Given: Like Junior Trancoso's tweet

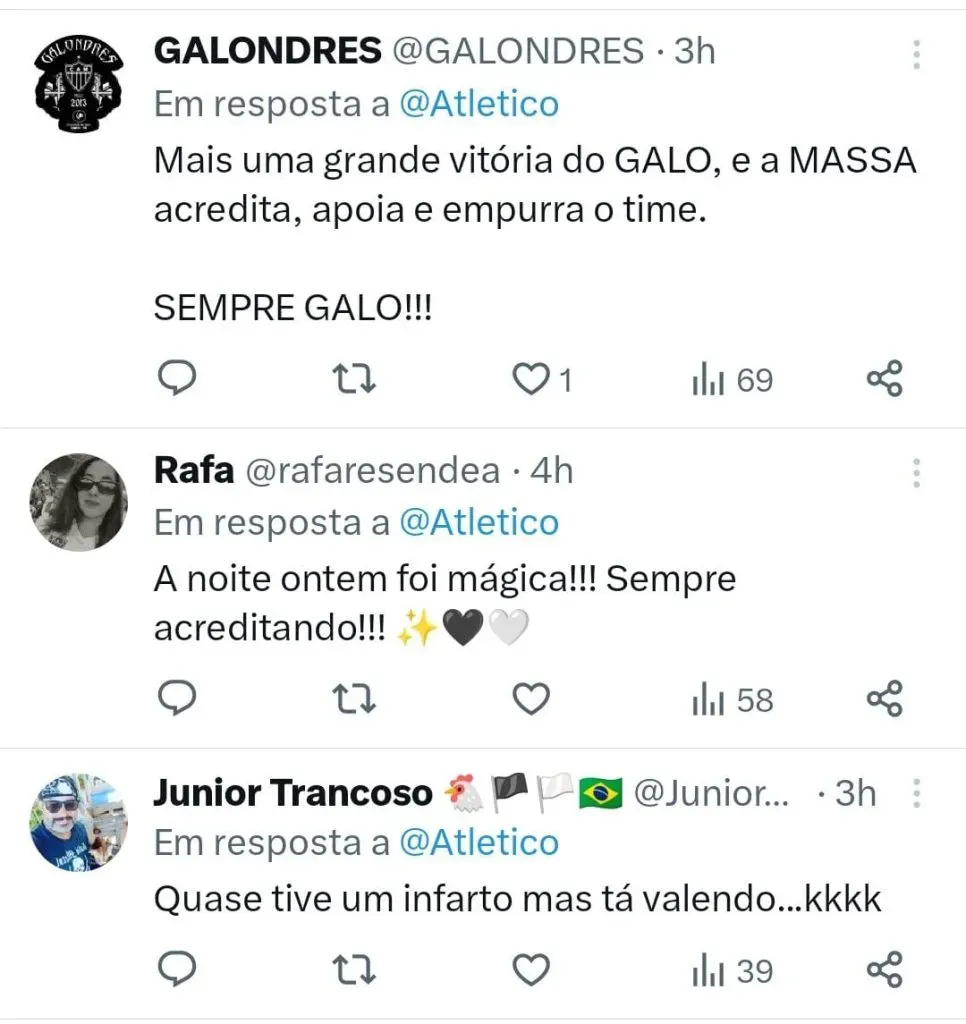Looking at the screenshot, I should coord(531,969).
